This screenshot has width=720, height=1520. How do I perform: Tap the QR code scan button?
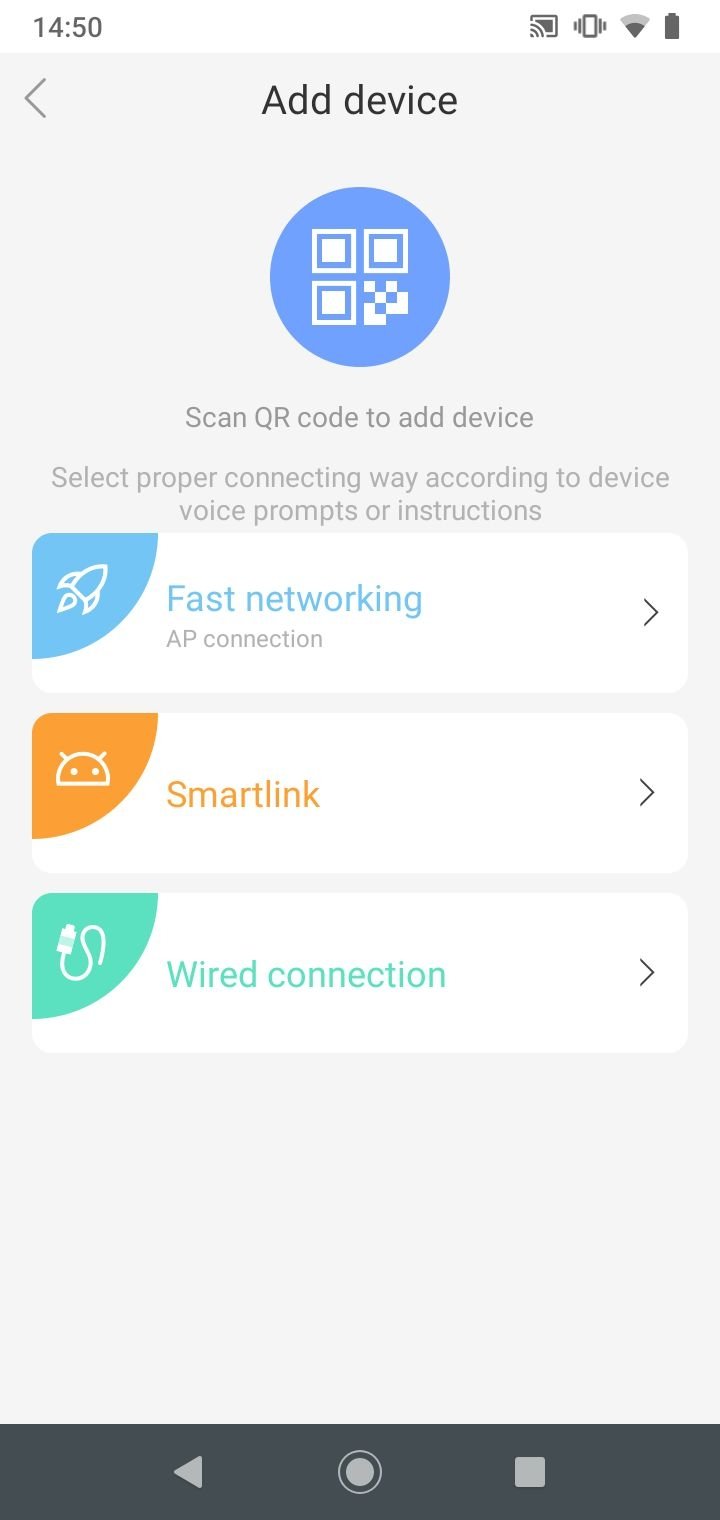[x=360, y=277]
